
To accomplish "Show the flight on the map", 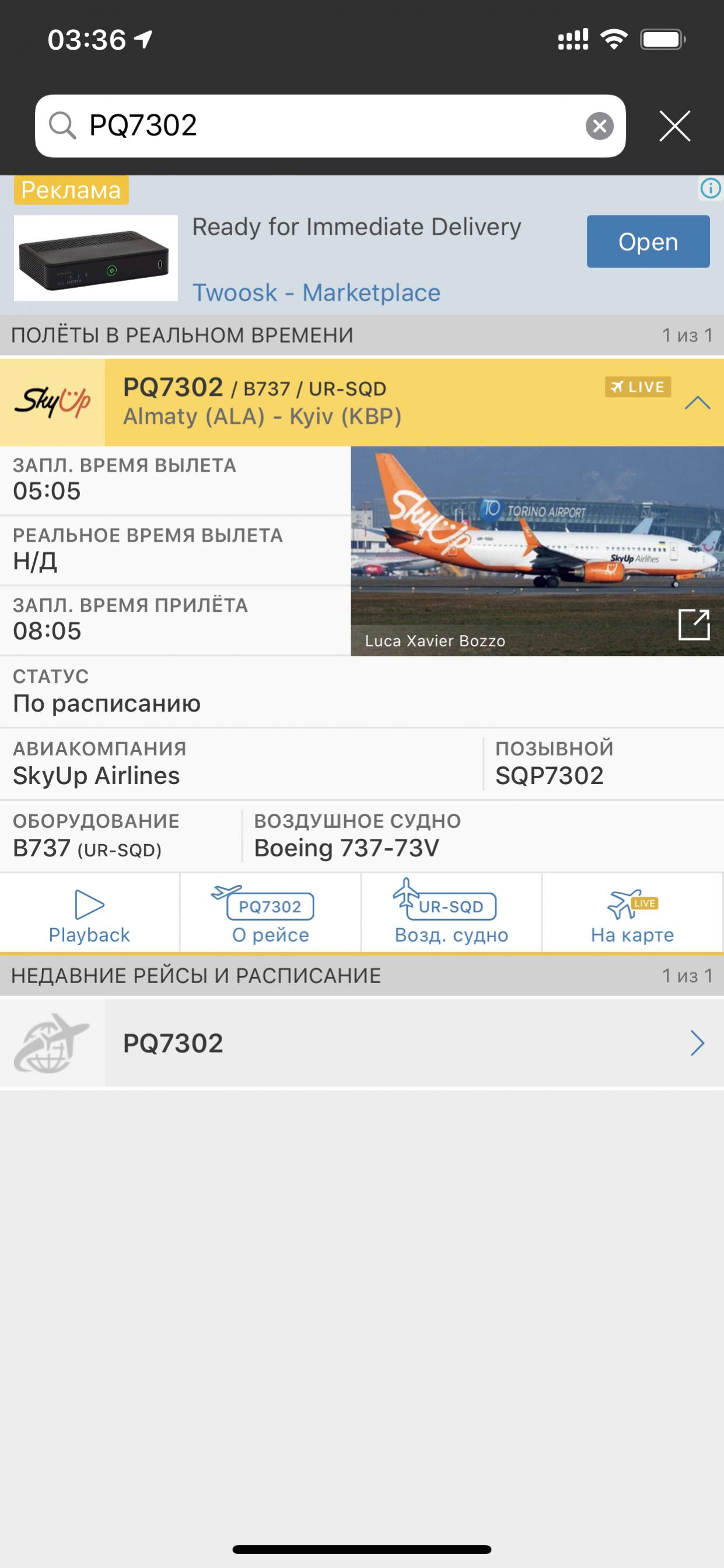I will pyautogui.click(x=632, y=914).
